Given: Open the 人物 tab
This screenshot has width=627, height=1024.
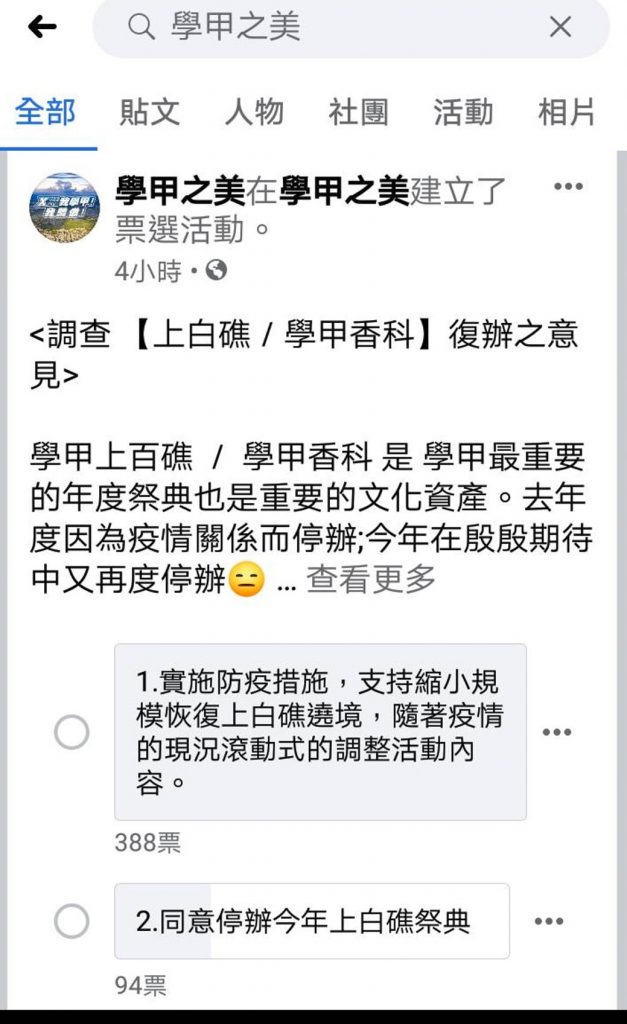Looking at the screenshot, I should coord(254,112).
